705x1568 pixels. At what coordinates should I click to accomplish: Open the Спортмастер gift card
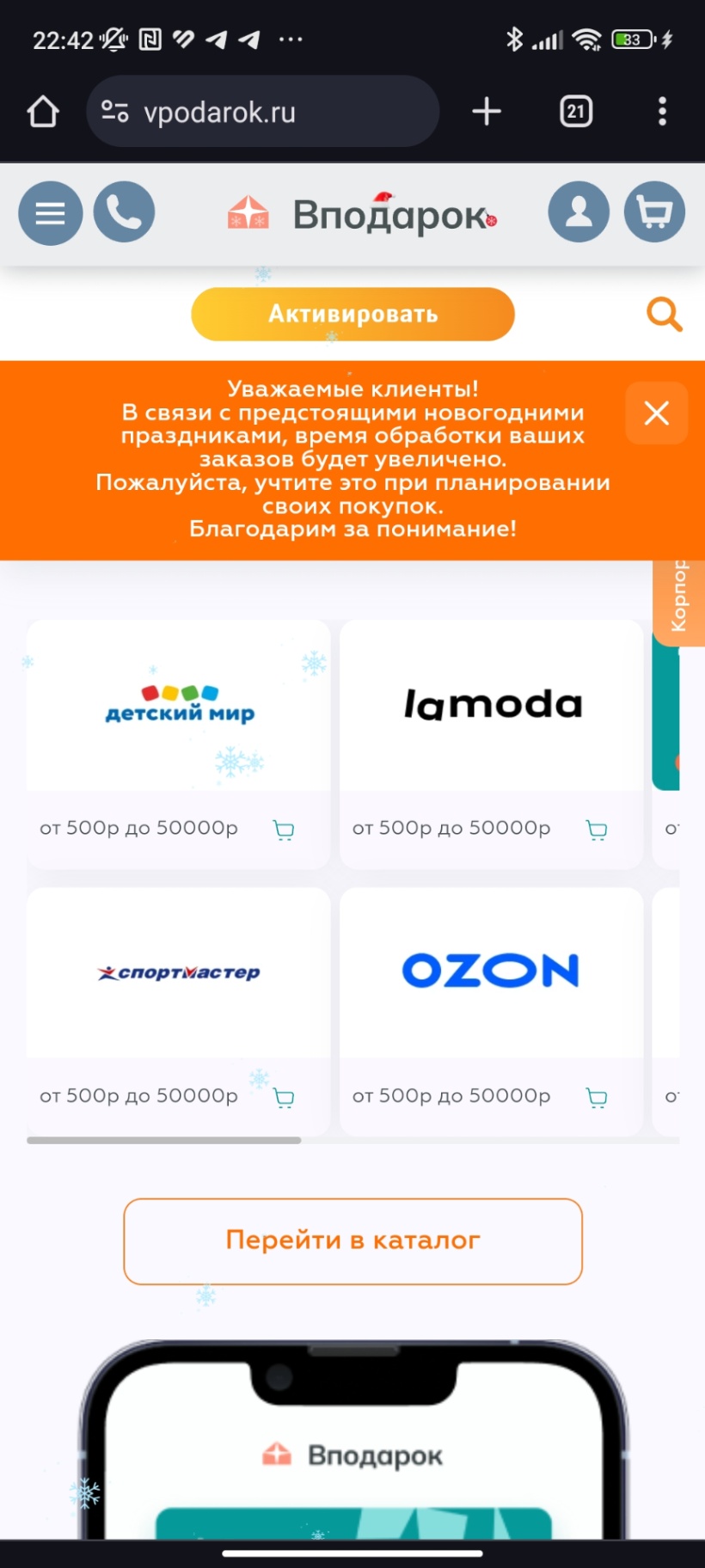[179, 972]
